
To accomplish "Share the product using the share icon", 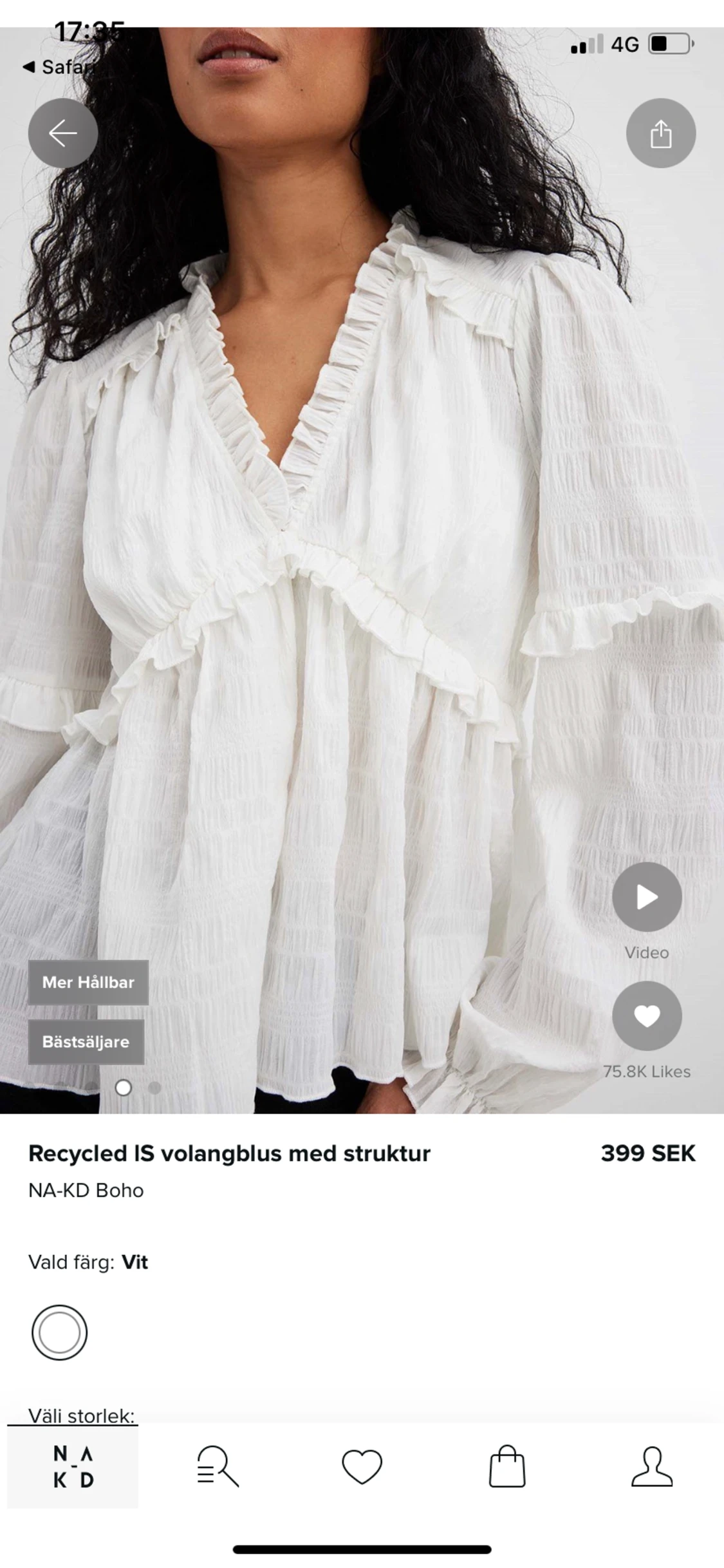I will coord(660,132).
